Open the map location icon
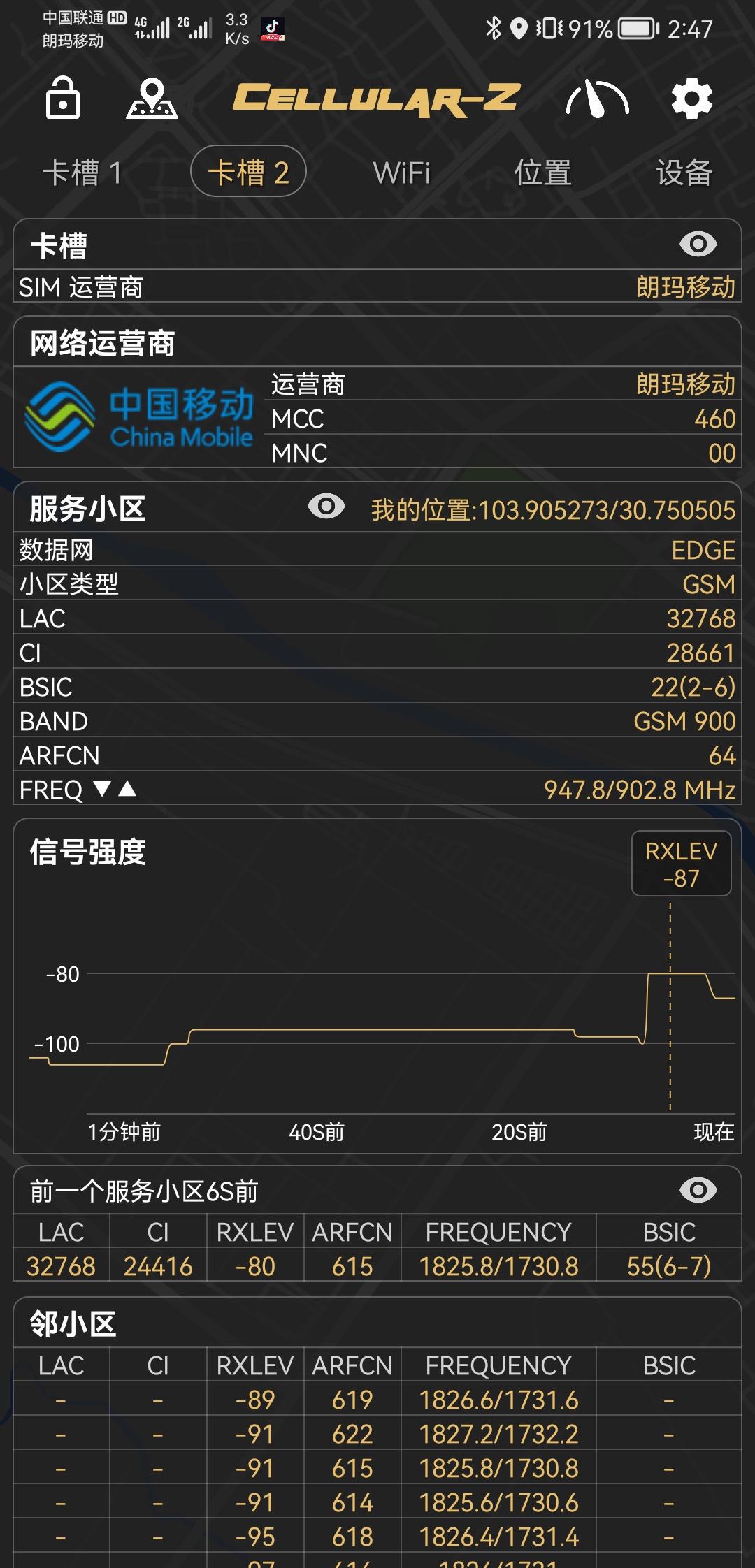755x1568 pixels. 152,99
